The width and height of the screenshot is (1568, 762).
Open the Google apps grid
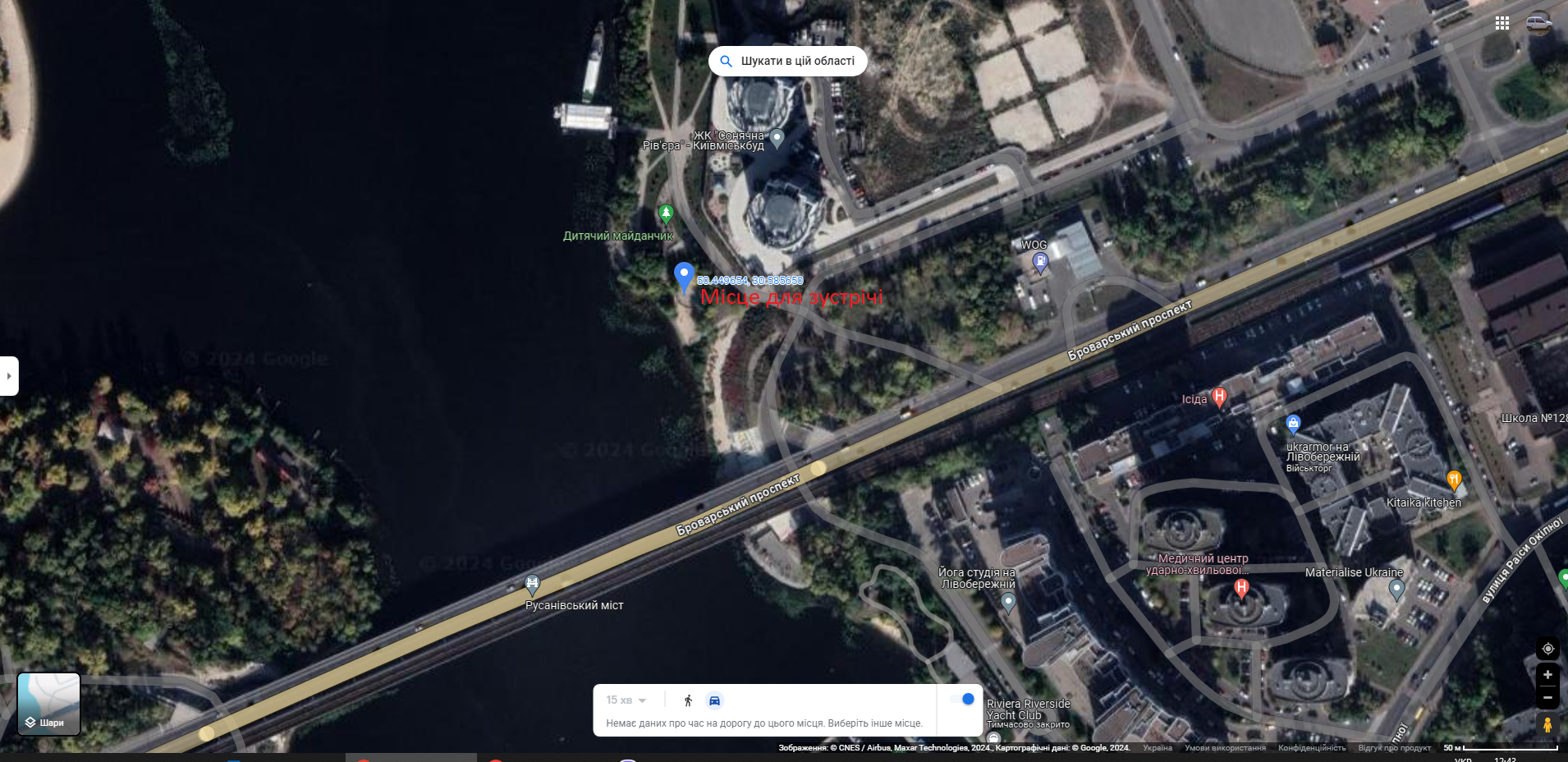pos(1502,23)
